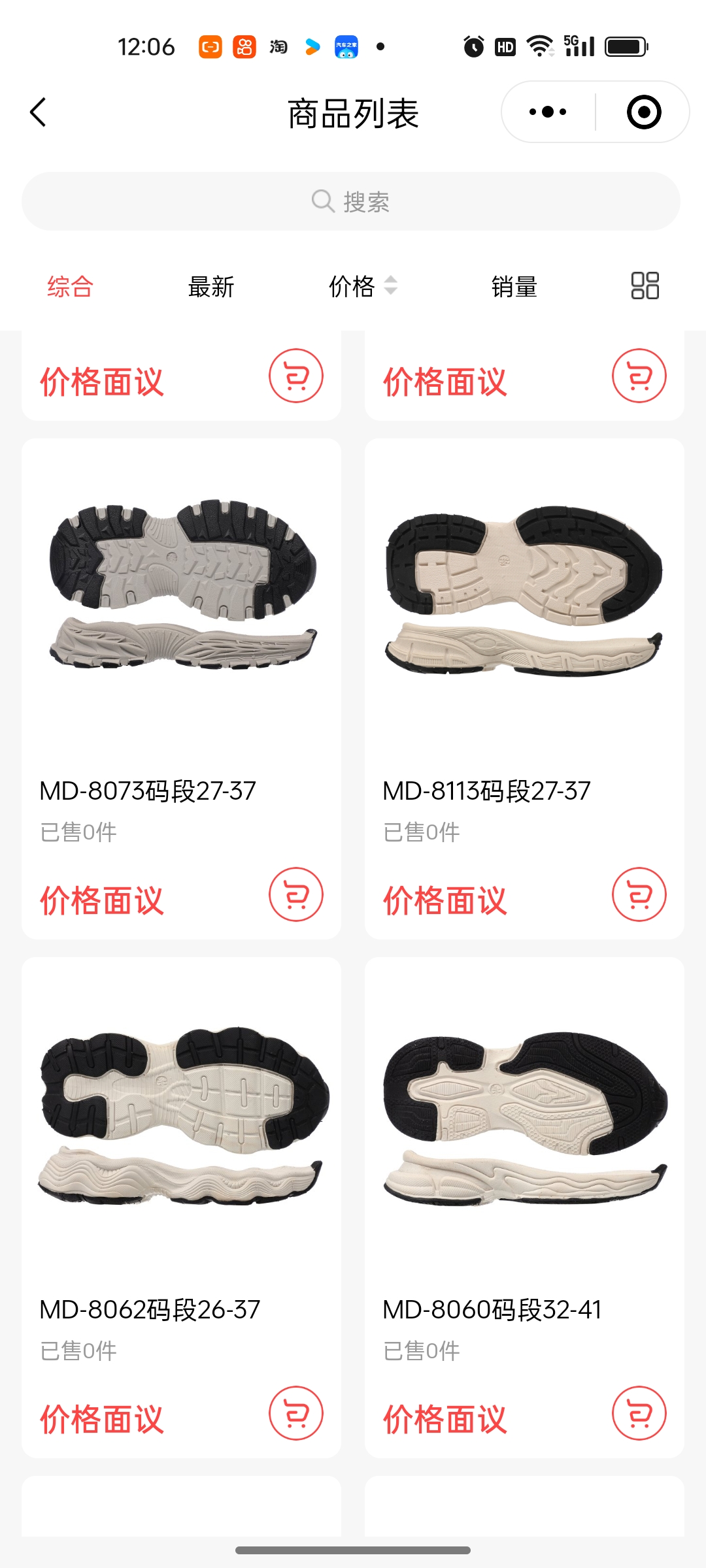This screenshot has width=706, height=1568.
Task: Sort products by 价格
Action: 361,286
